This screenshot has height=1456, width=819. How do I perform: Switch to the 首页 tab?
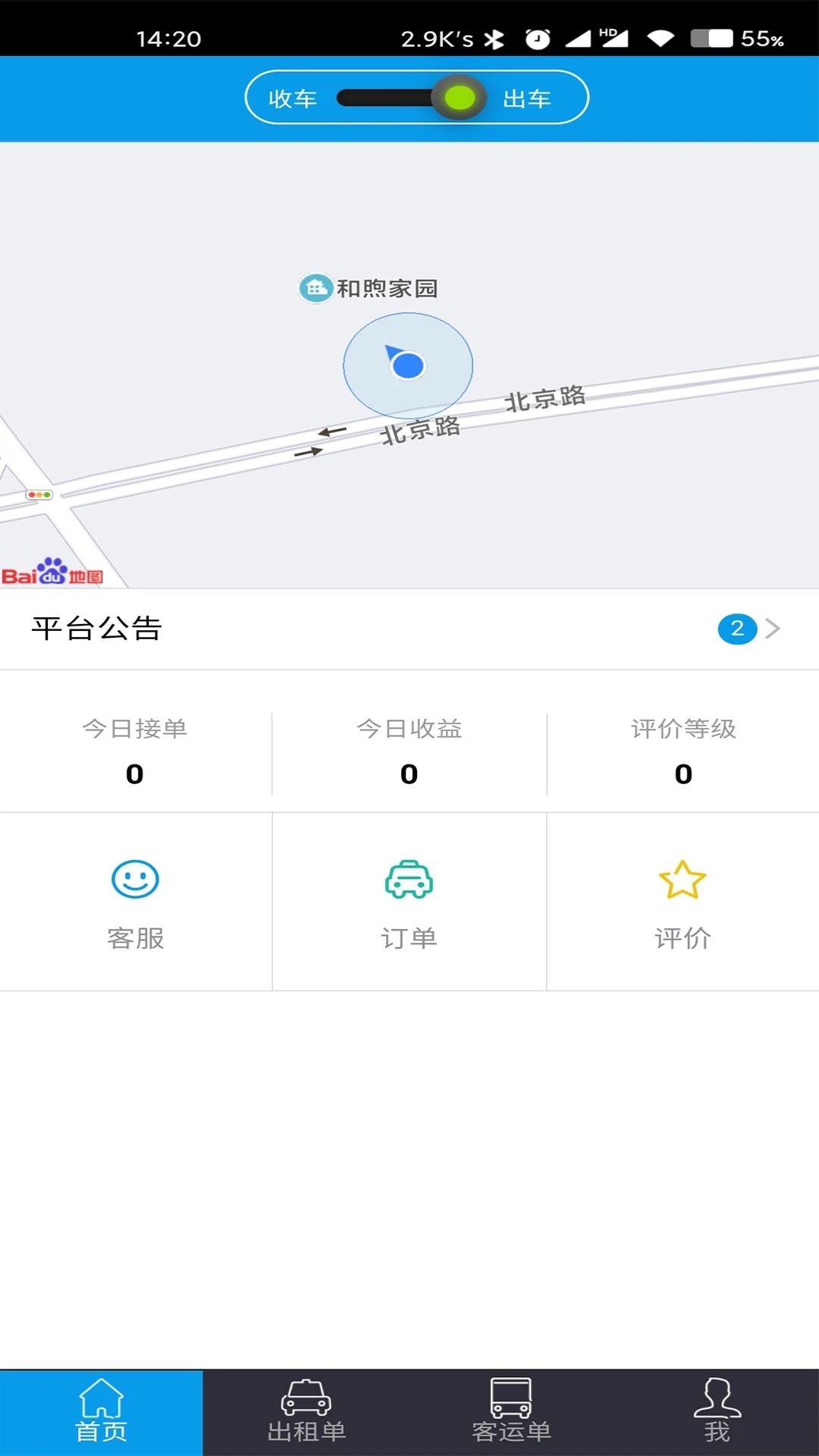(102, 1413)
